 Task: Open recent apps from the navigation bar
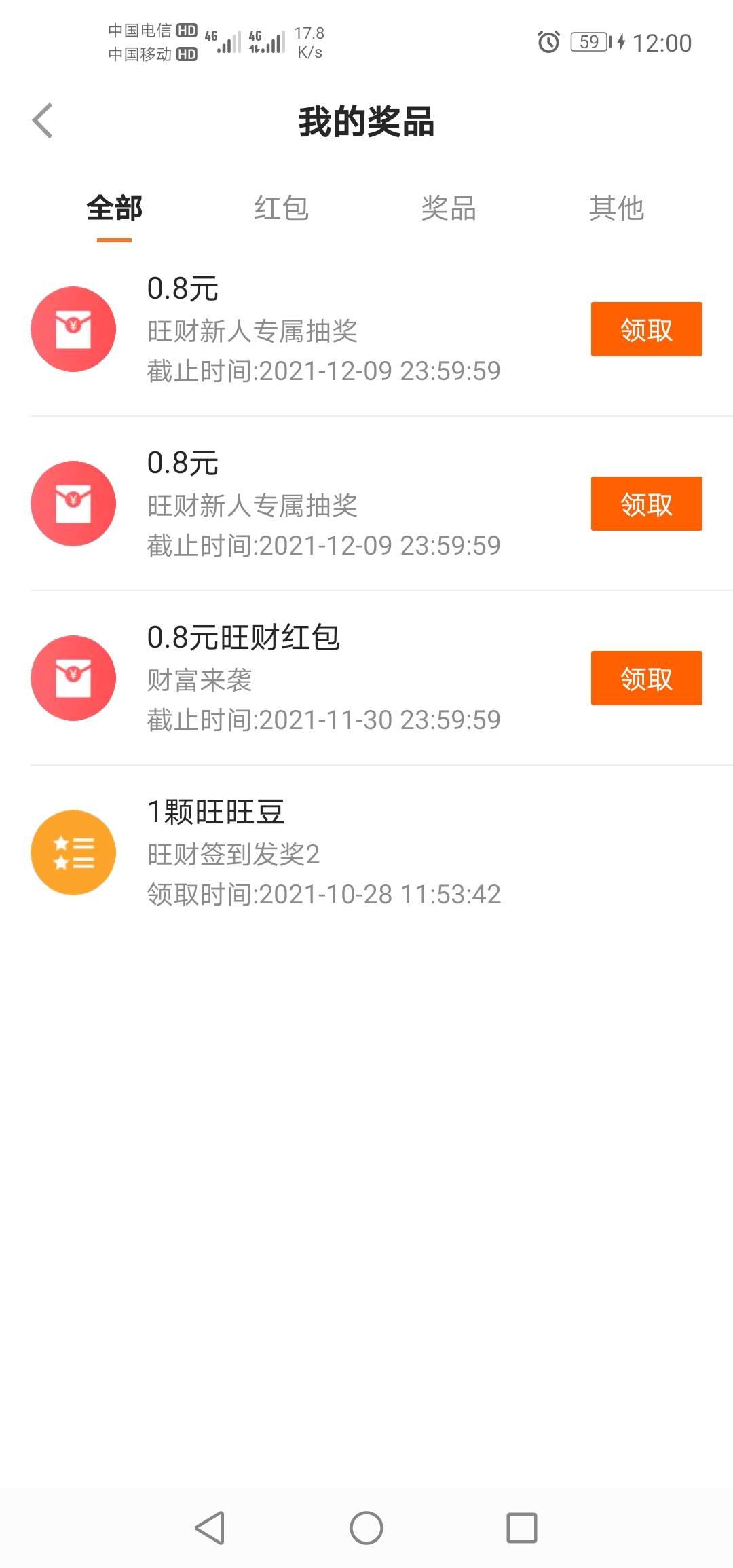(x=522, y=1528)
